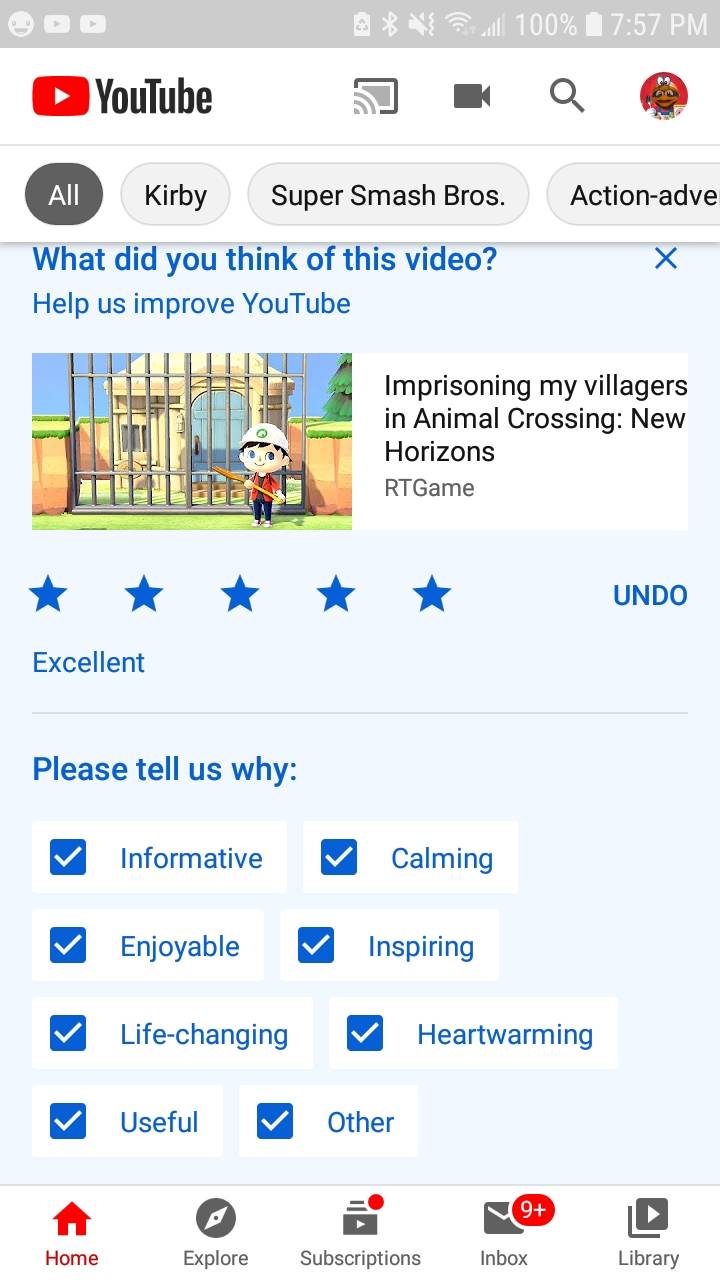Screen dimensions: 720x1280
Task: Open the account profile avatar
Action: pyautogui.click(x=664, y=97)
